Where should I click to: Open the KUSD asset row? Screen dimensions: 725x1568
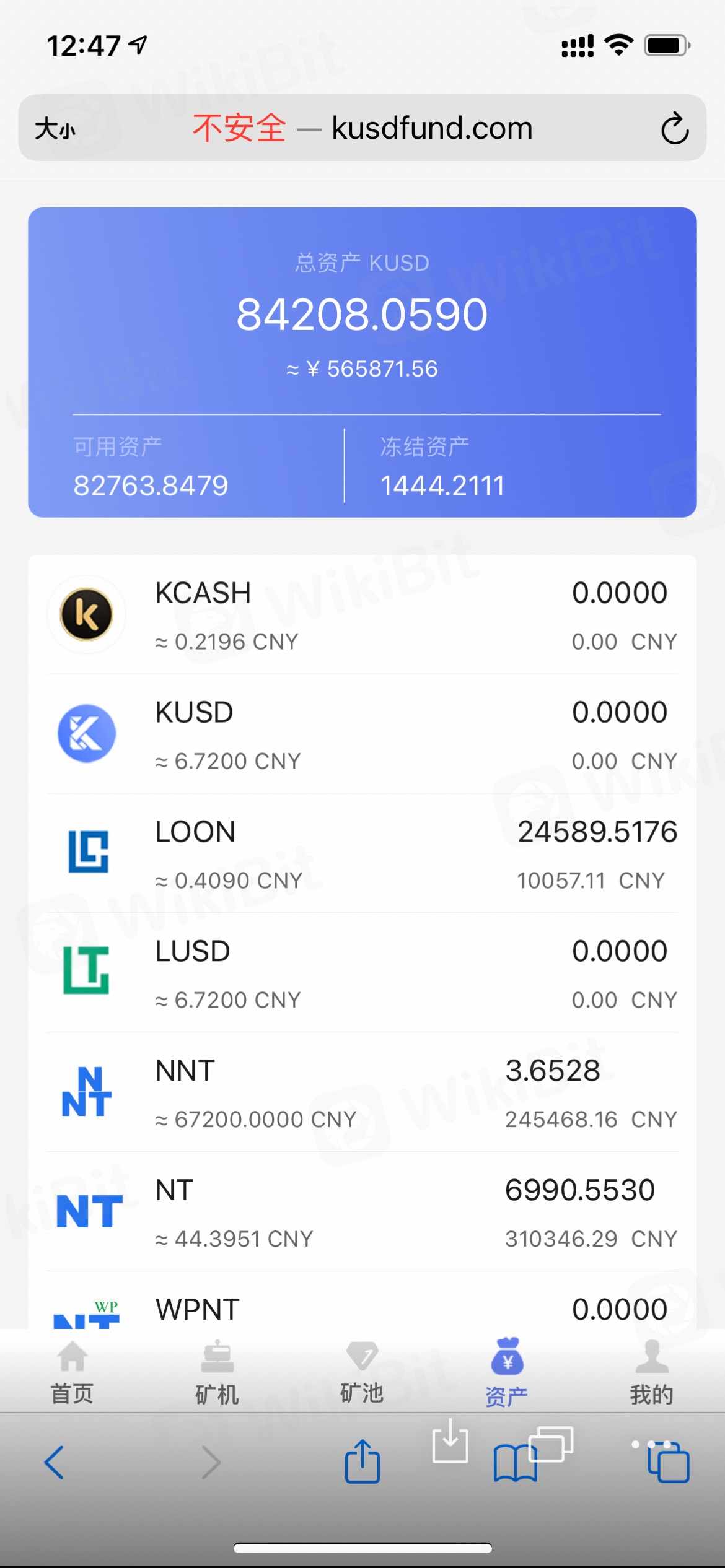tap(362, 734)
